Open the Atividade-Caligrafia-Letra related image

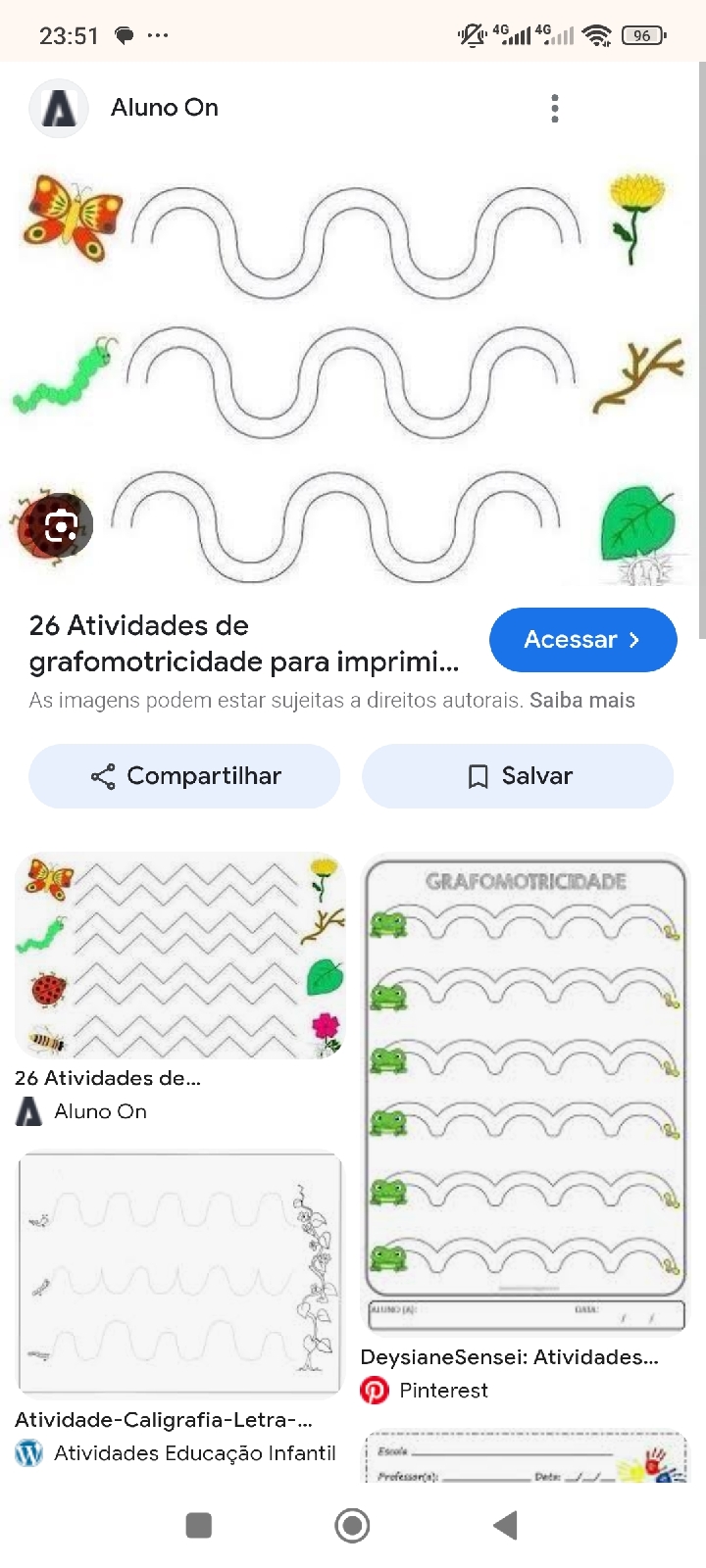180,1273
